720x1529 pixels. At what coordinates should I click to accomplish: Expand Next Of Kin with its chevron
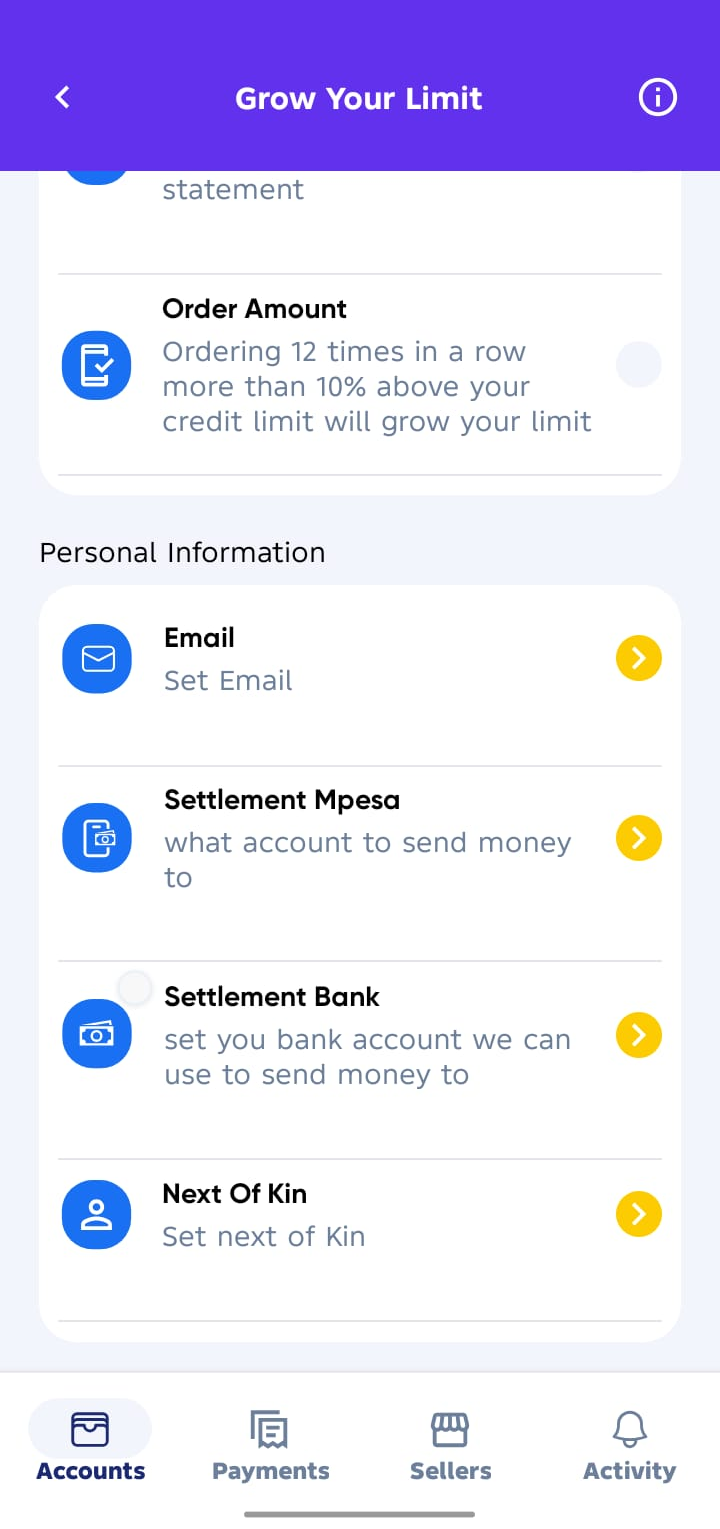click(638, 1214)
